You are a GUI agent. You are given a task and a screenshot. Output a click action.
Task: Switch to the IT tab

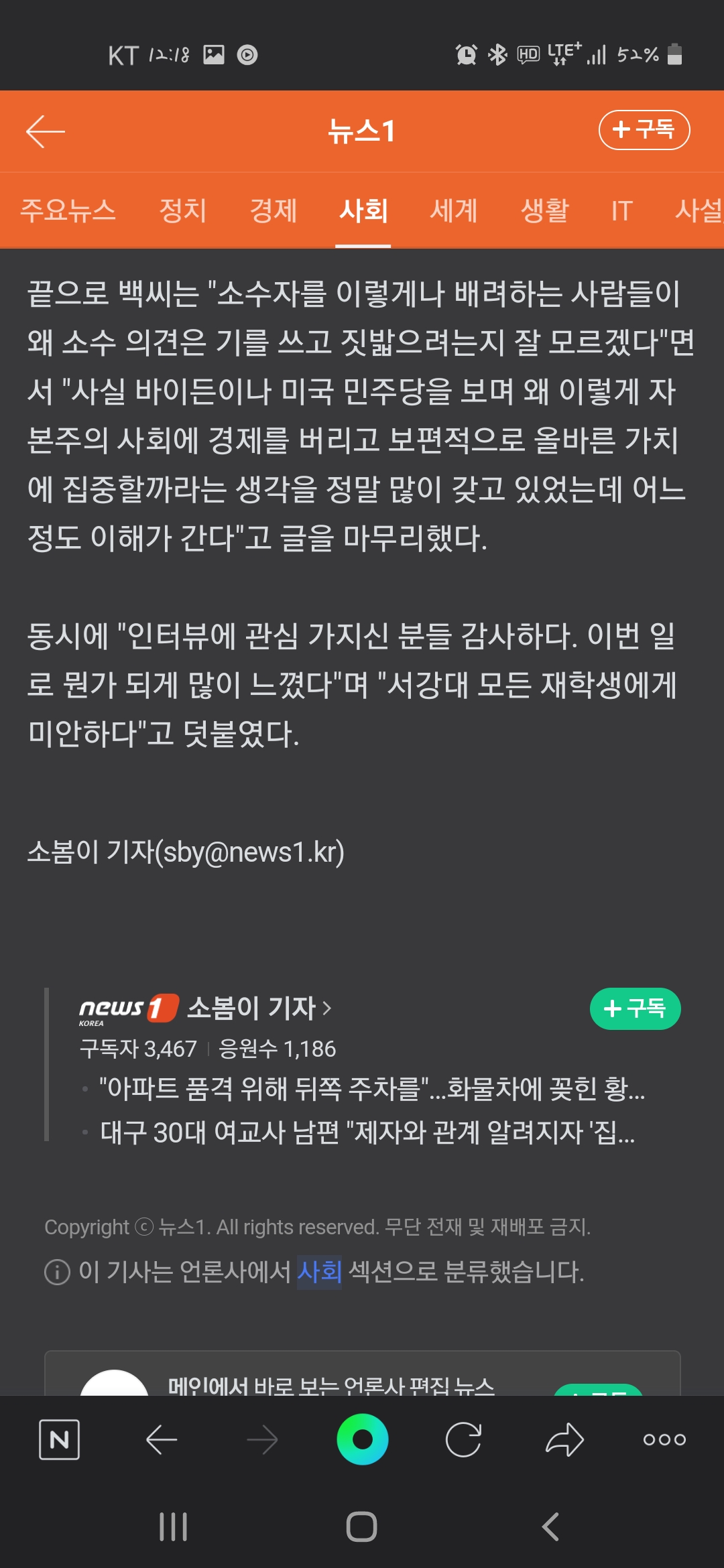[621, 210]
